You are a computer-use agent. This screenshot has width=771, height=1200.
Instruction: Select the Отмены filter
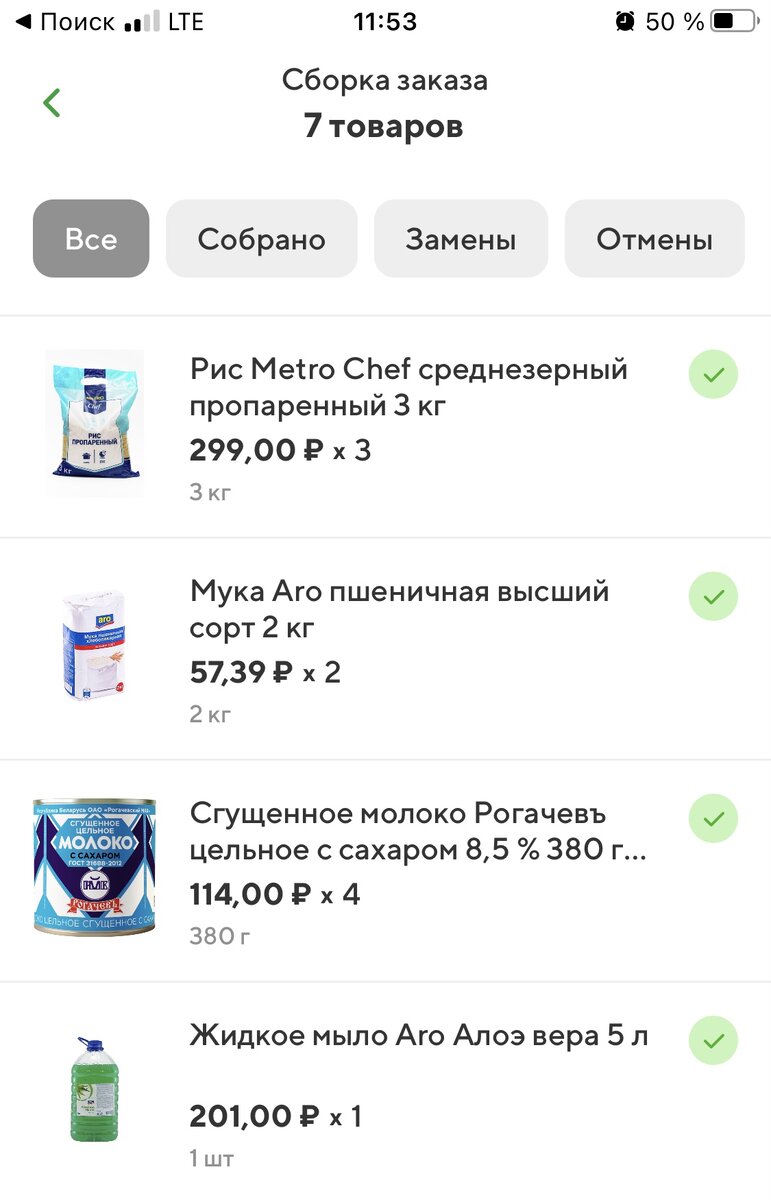point(654,238)
